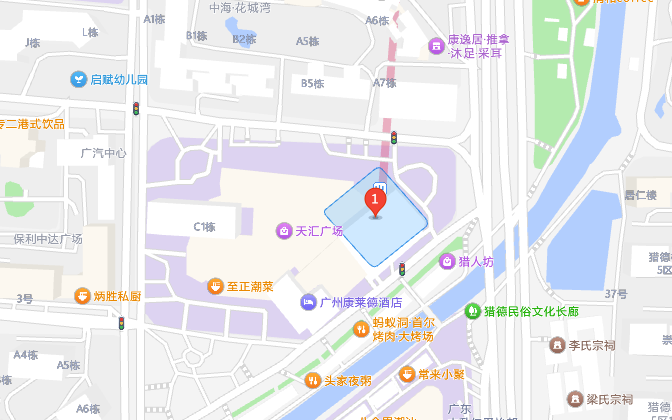Open 启赋幼儿园 kindergarten marker
672x420 pixels.
(x=77, y=79)
